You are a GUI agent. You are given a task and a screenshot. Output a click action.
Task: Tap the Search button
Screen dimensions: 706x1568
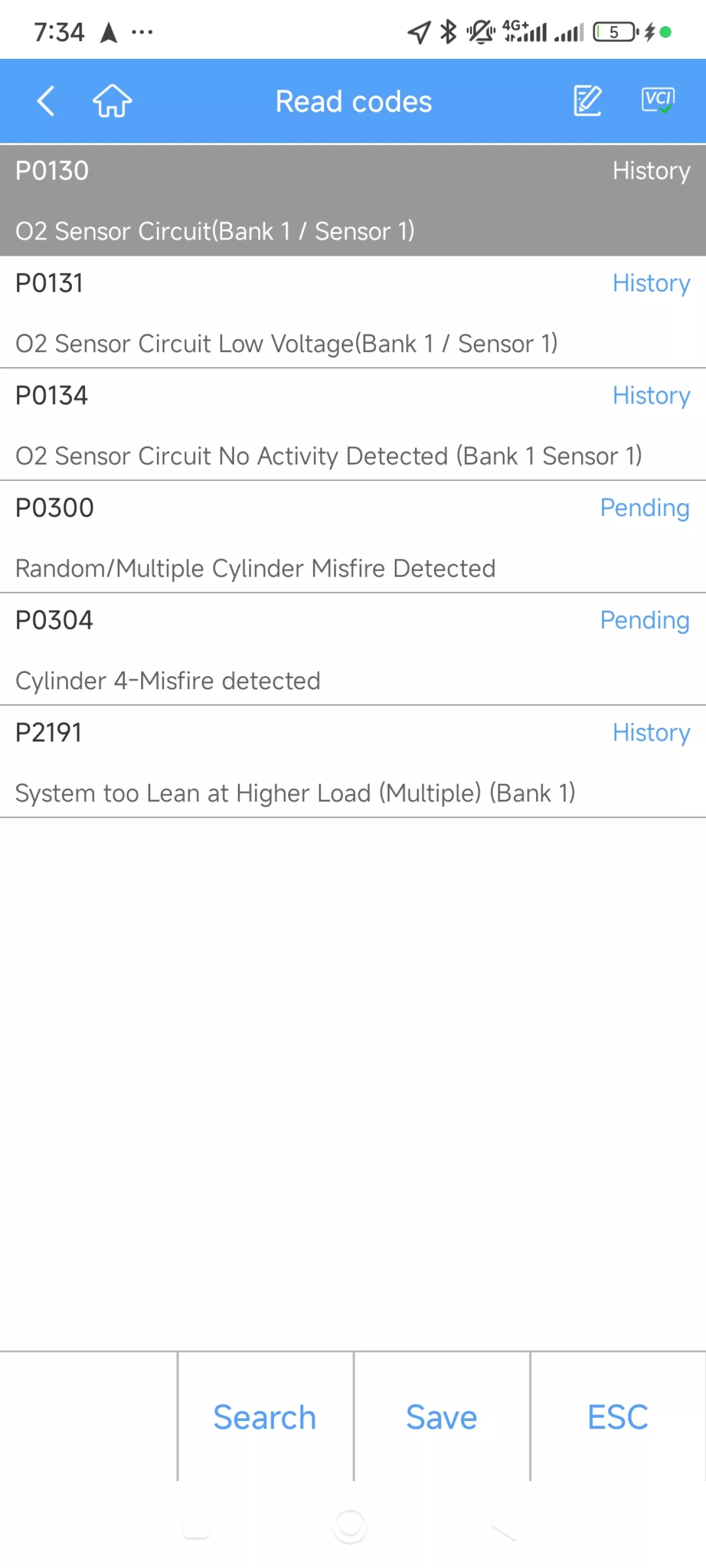click(265, 1417)
